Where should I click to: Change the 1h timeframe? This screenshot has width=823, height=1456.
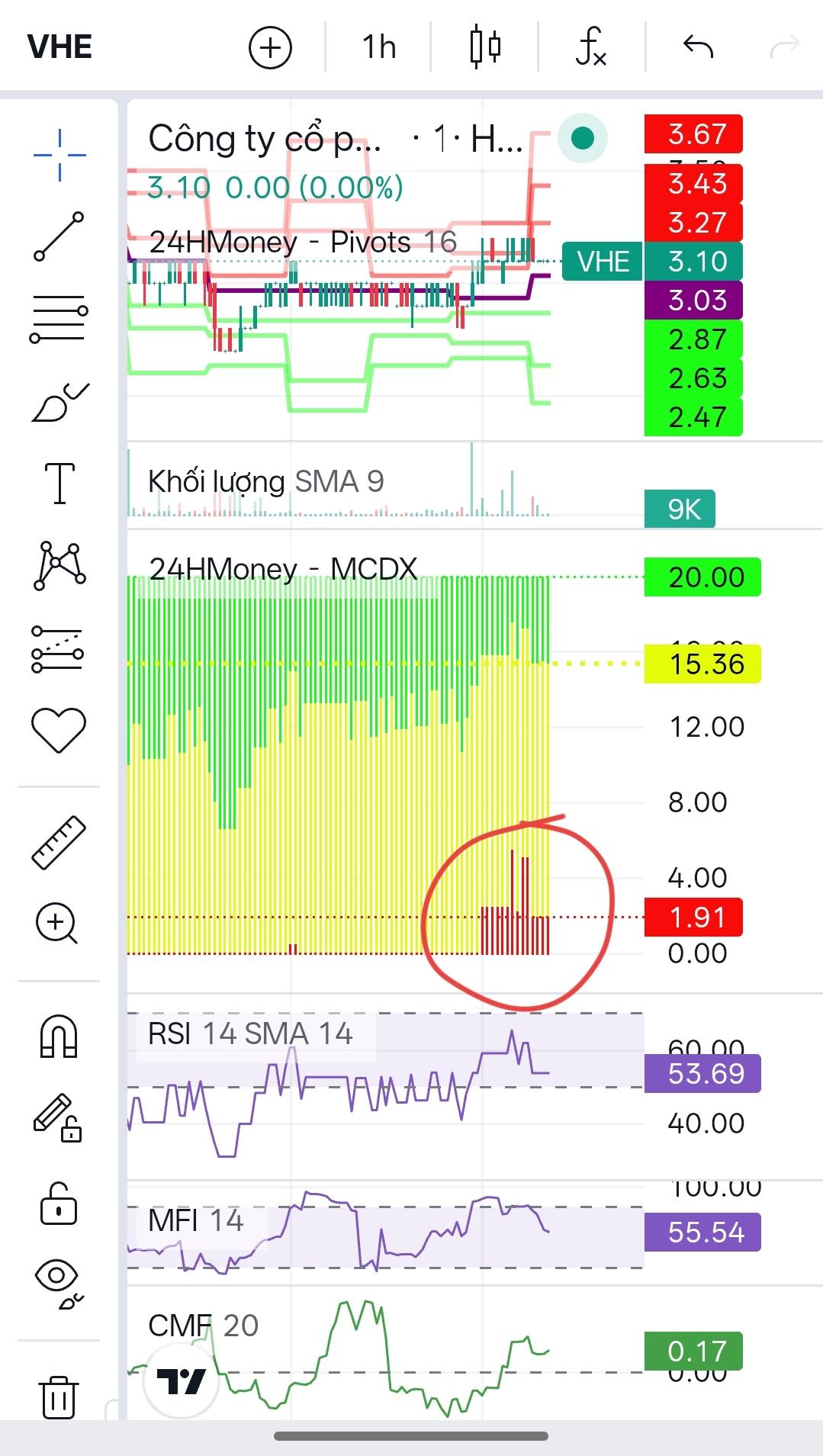coord(378,47)
